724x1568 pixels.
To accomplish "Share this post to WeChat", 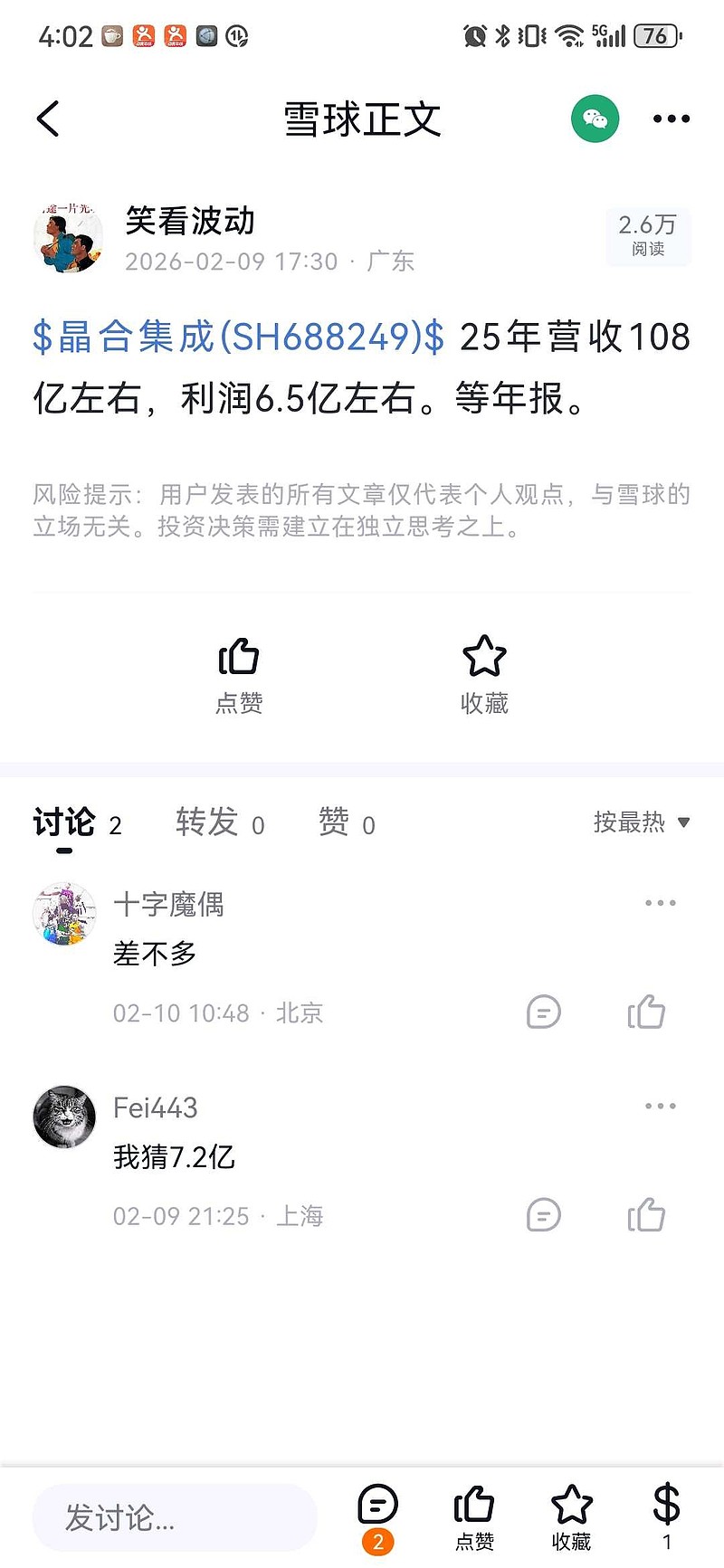I will point(595,119).
